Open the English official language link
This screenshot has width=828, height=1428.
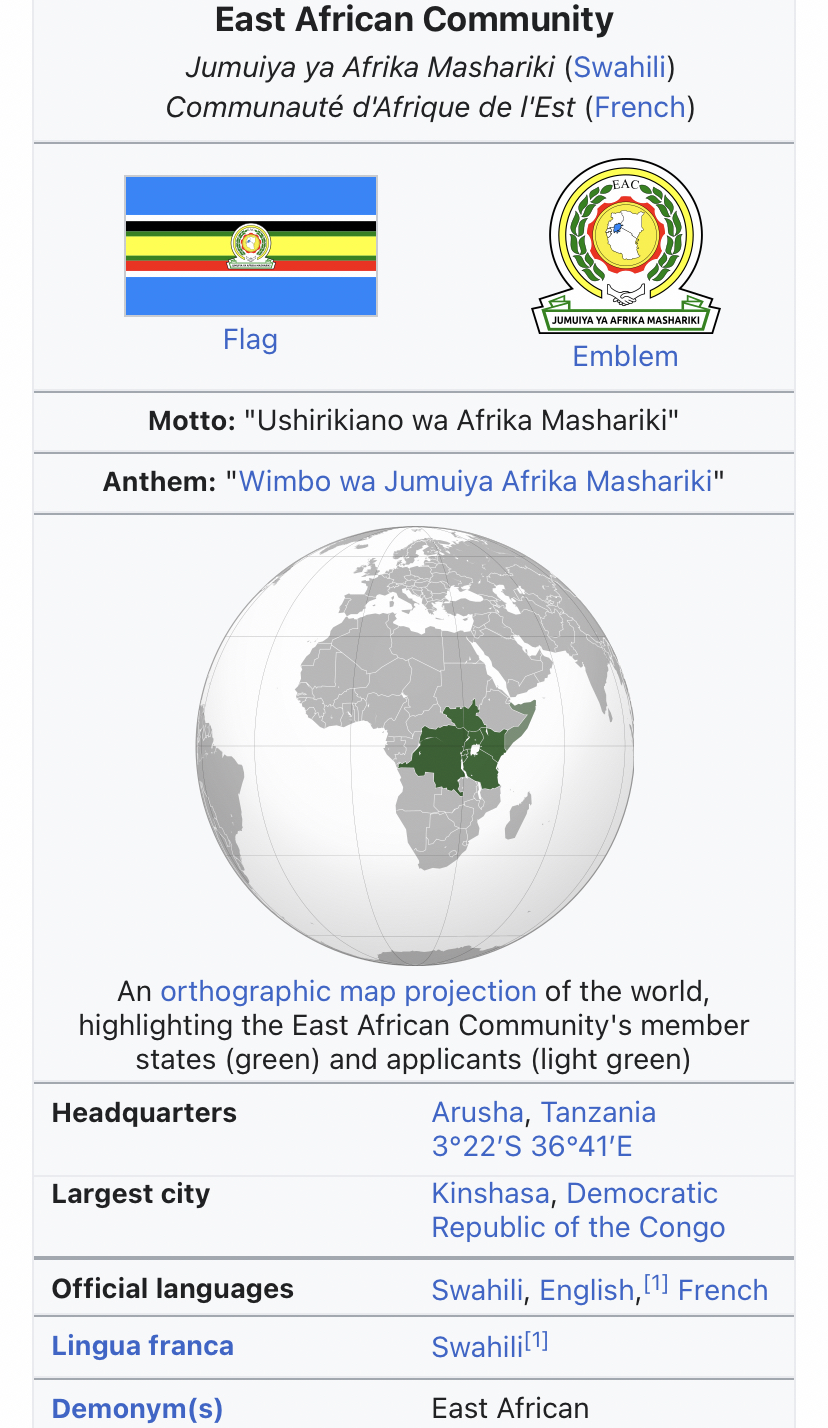pyautogui.click(x=586, y=1290)
